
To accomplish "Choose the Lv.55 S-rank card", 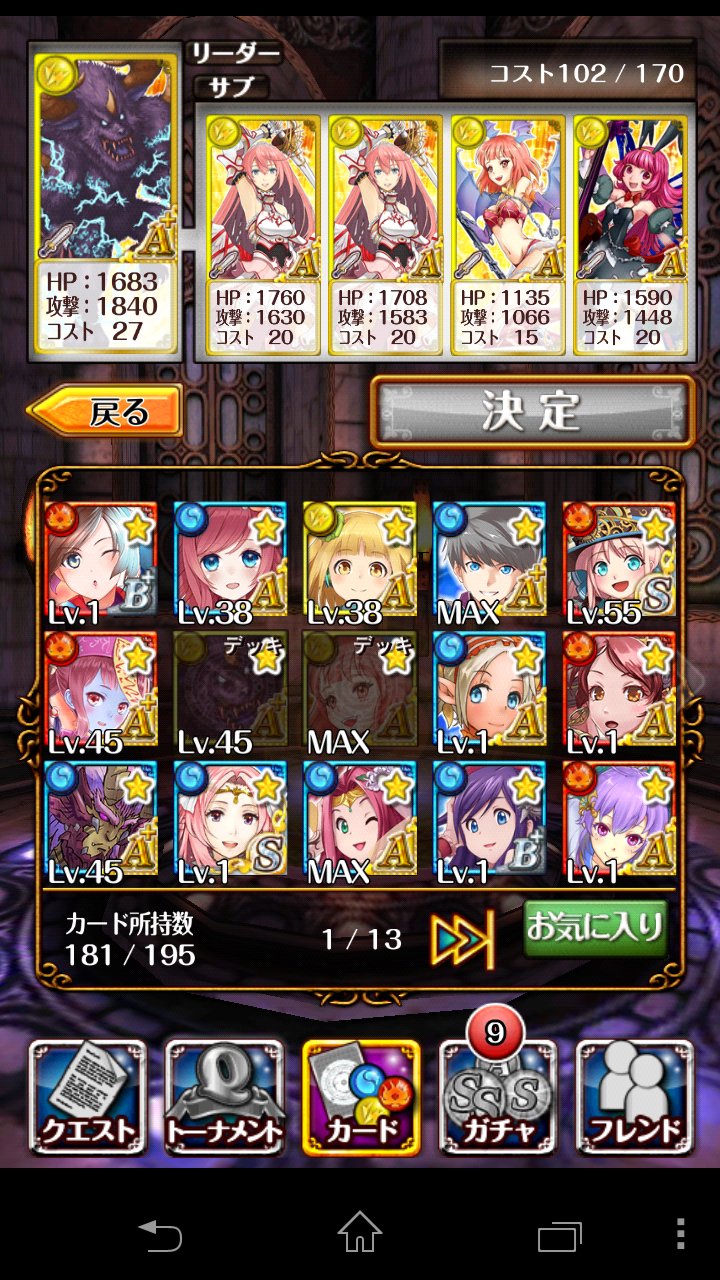I will click(619, 563).
